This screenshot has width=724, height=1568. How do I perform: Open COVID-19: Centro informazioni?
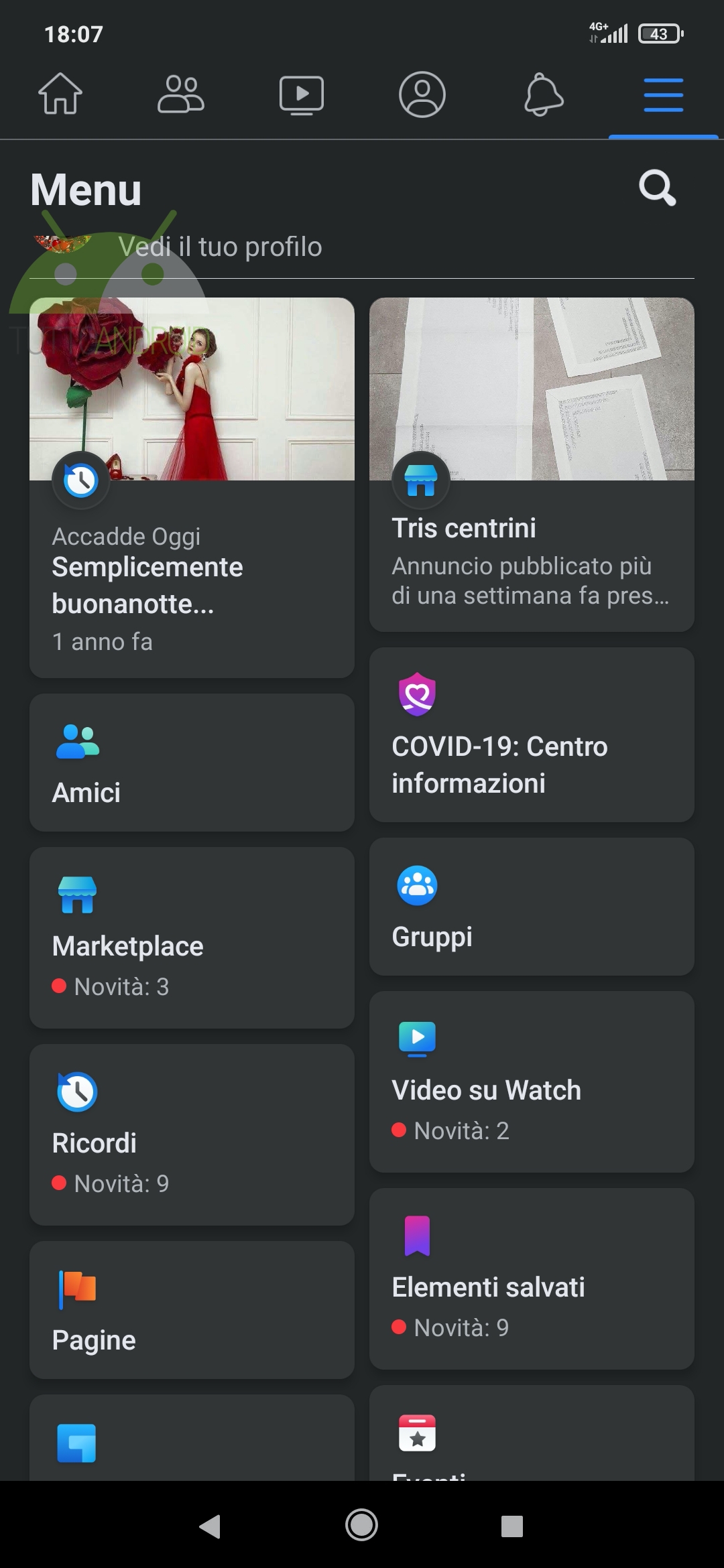532,734
